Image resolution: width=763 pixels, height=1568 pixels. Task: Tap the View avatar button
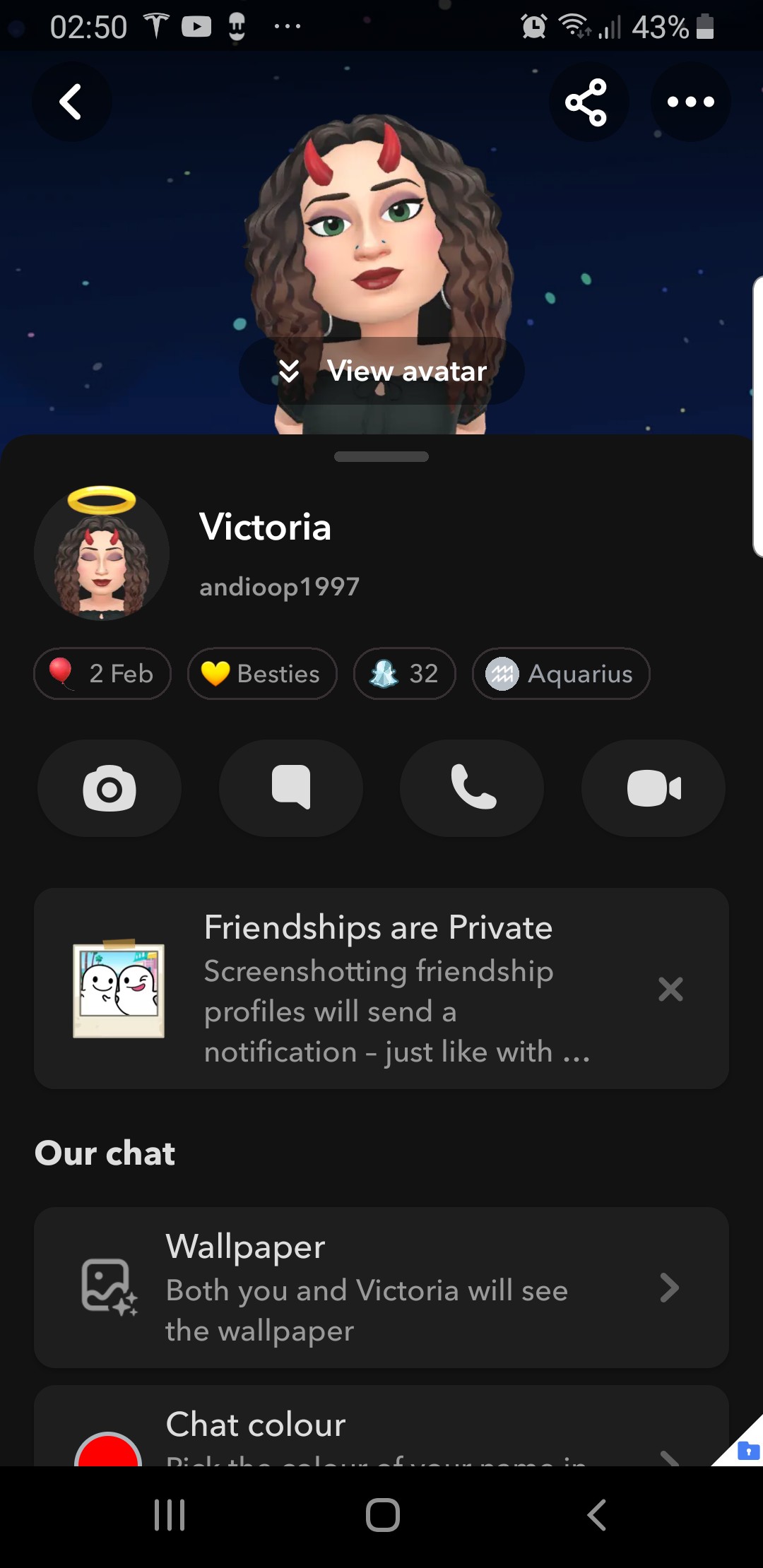[x=382, y=371]
